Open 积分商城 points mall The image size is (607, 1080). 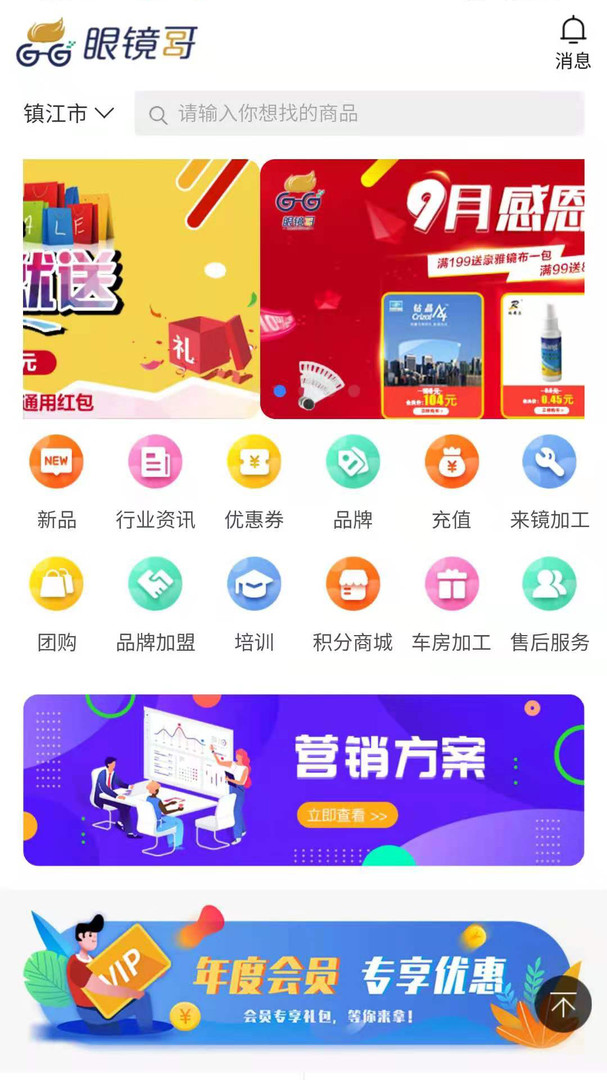coord(352,605)
